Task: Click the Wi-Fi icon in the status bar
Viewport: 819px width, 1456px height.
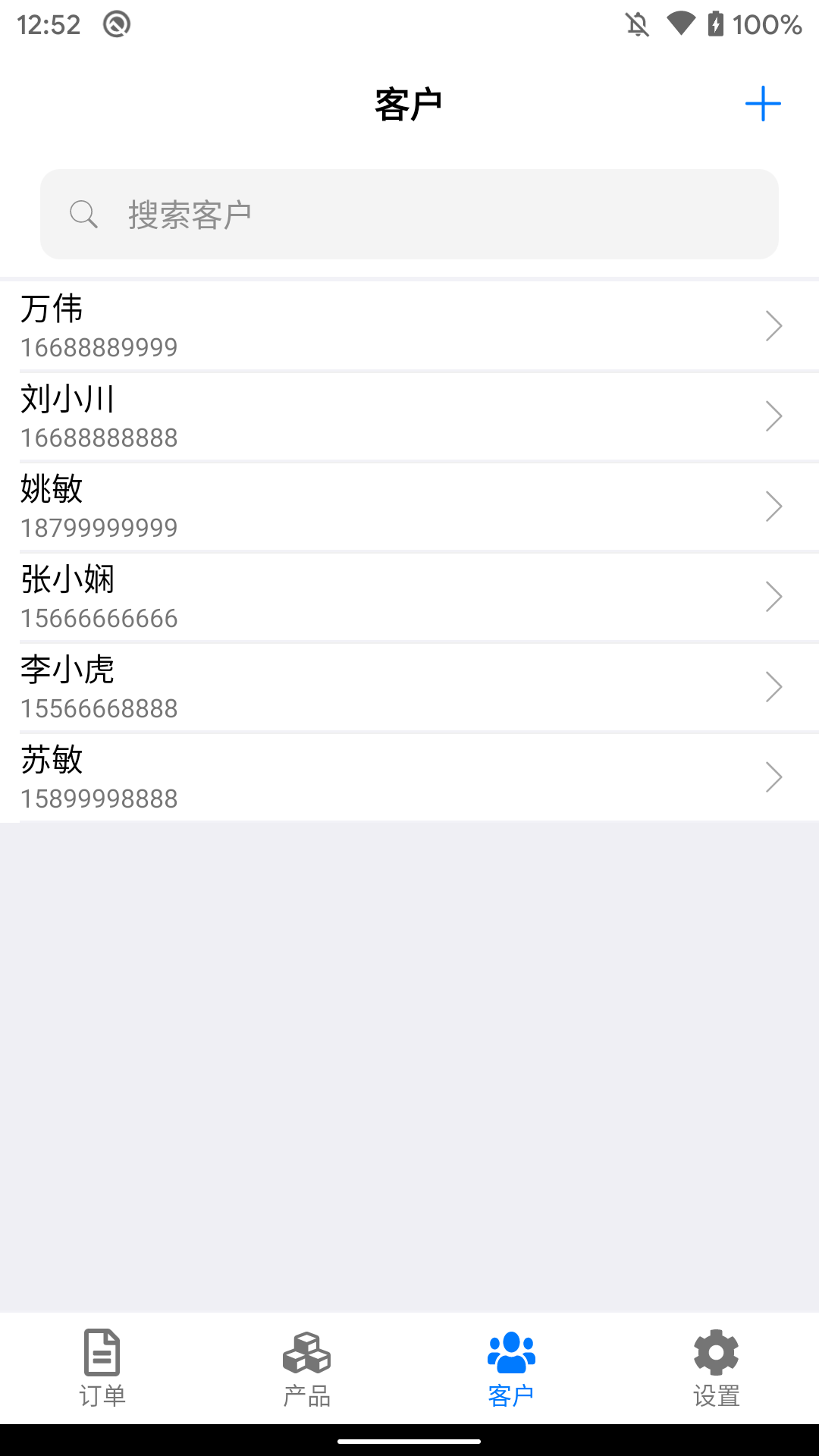Action: point(681,25)
